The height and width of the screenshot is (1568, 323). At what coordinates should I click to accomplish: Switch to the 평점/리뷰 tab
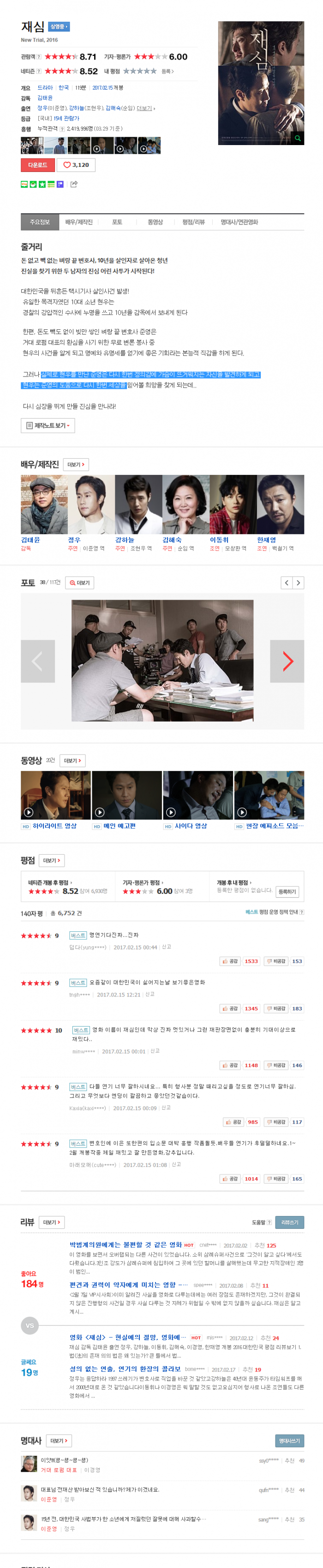point(193,222)
